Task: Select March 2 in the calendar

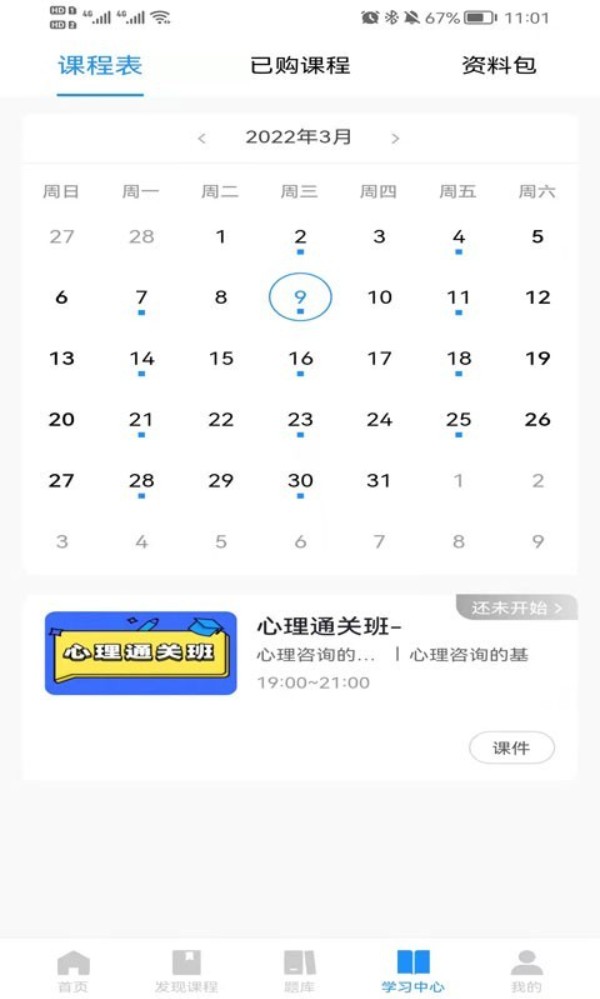Action: tap(300, 237)
